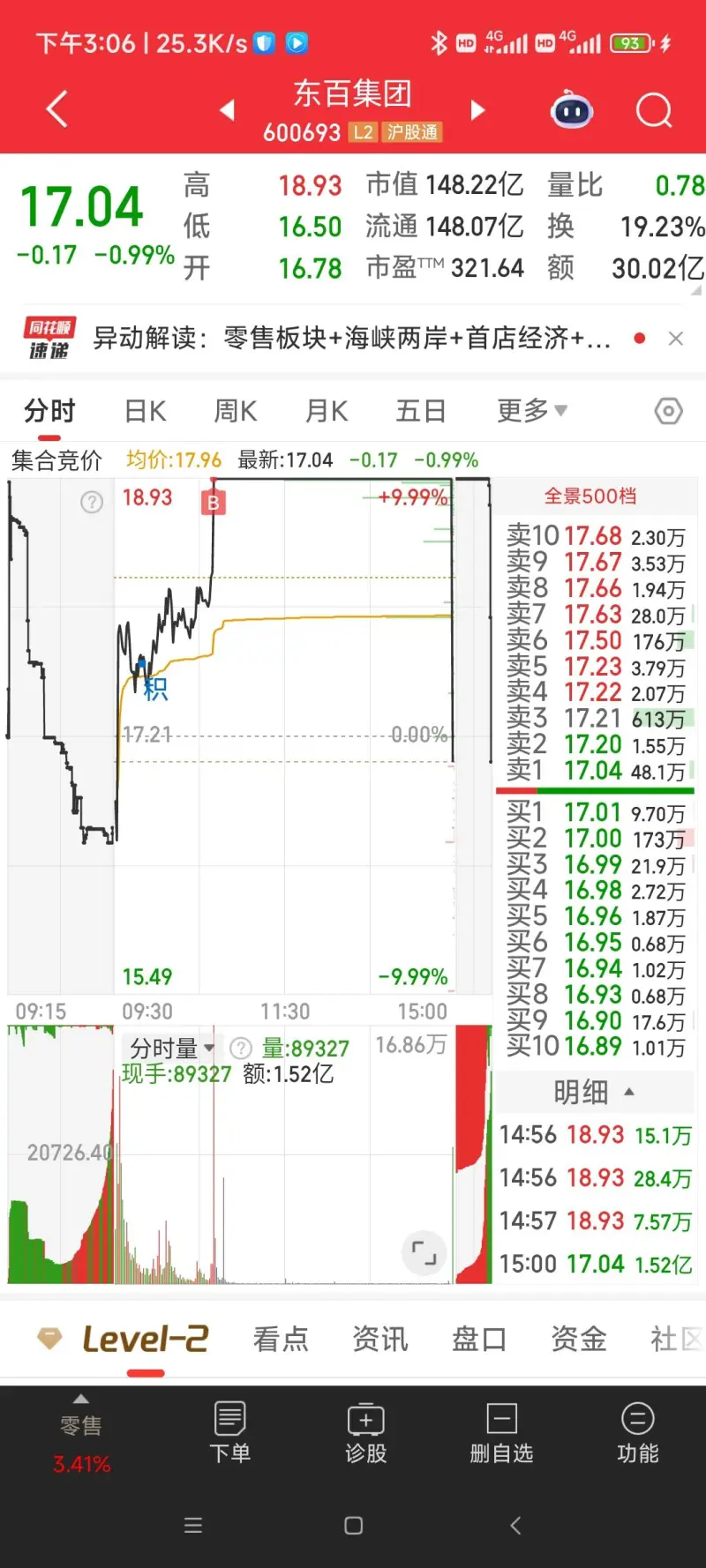Switch to the 资金 tab
The width and height of the screenshot is (706, 1568).
click(x=579, y=1339)
